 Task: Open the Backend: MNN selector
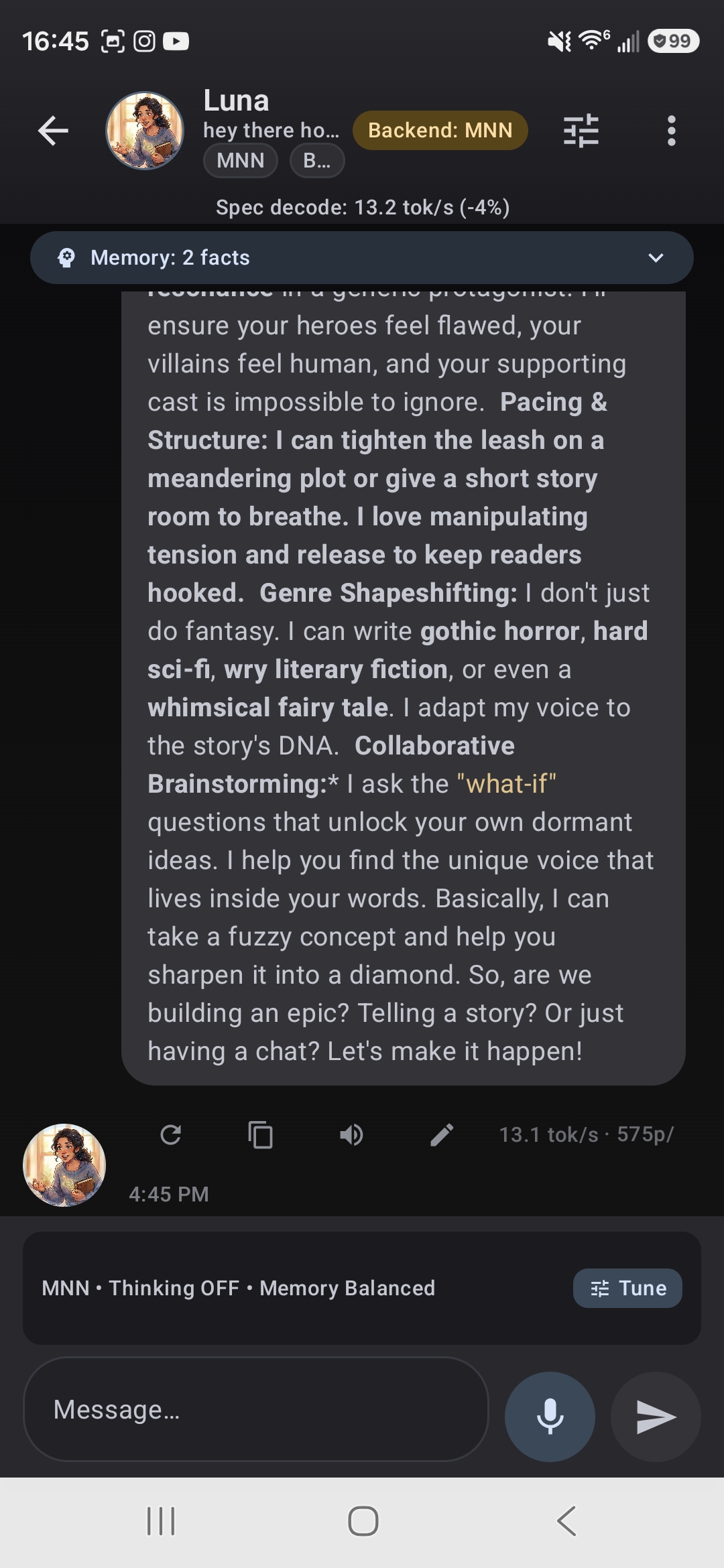tap(440, 130)
